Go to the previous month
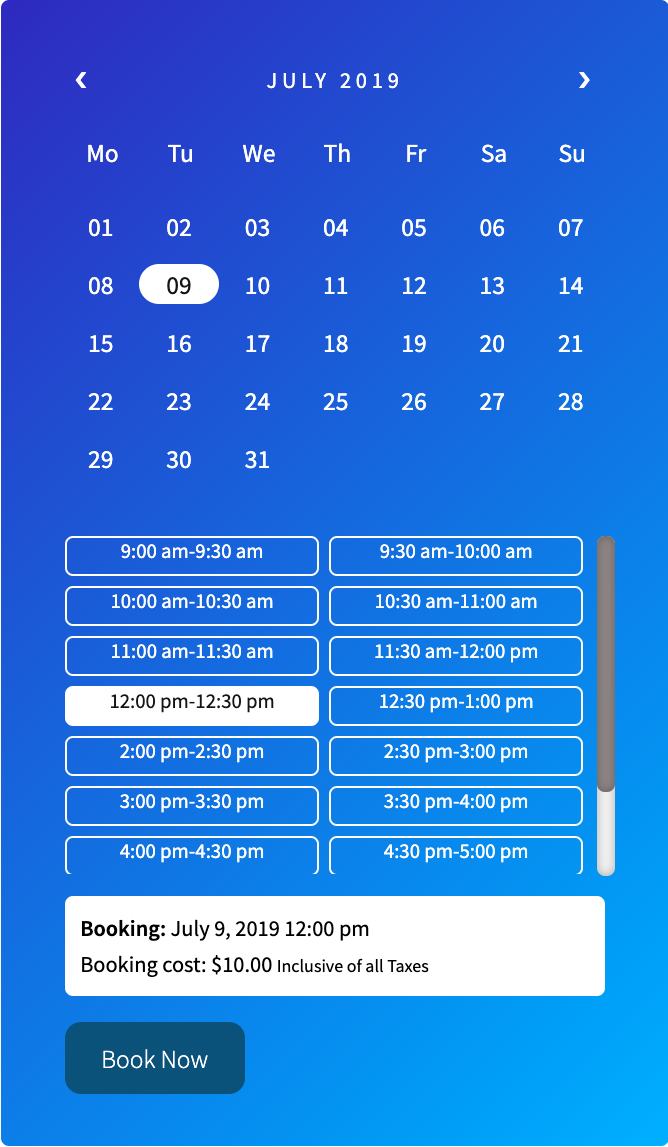668x1147 pixels. 81,80
